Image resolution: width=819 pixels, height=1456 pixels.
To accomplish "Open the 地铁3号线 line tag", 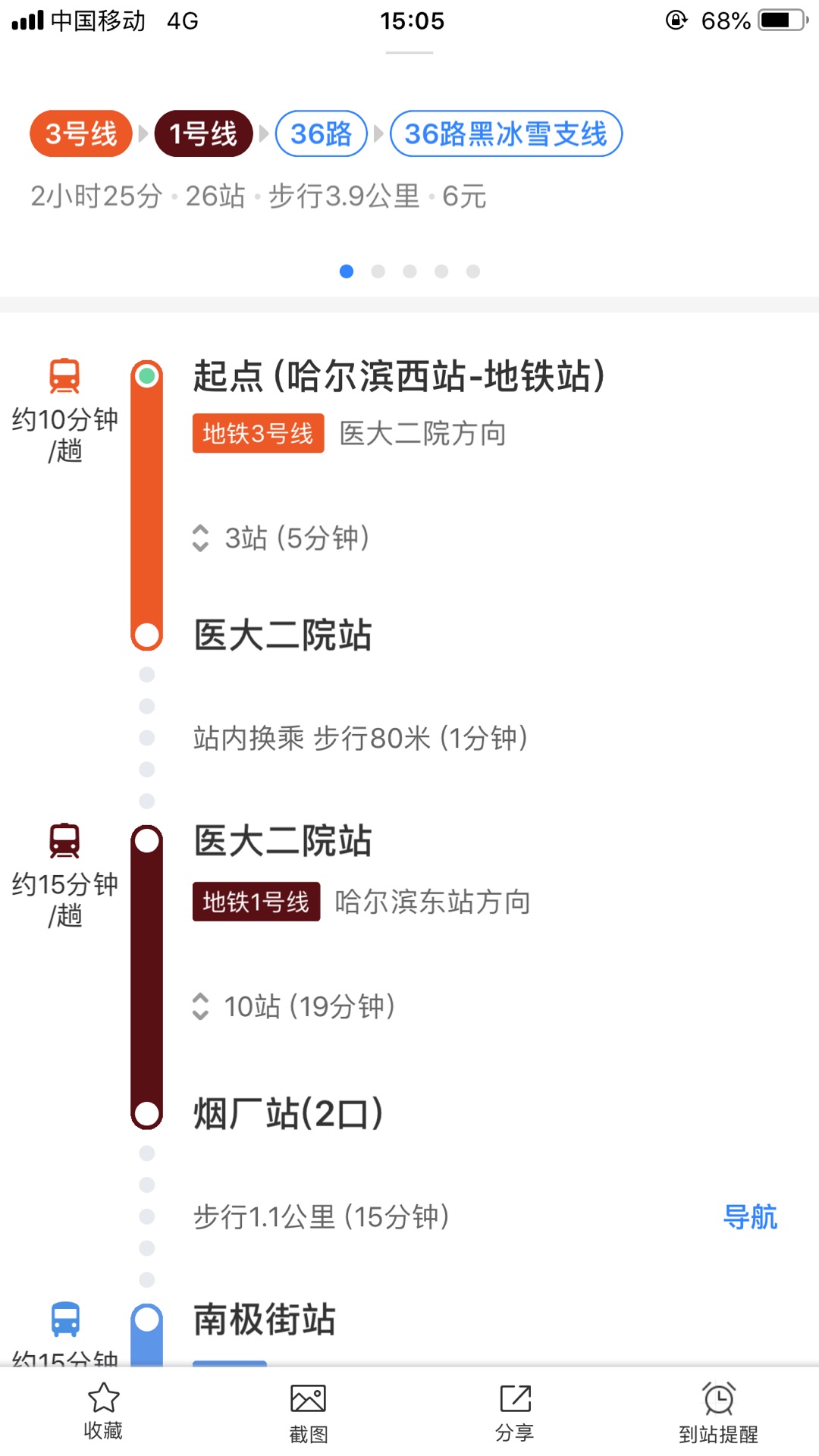I will tap(258, 433).
